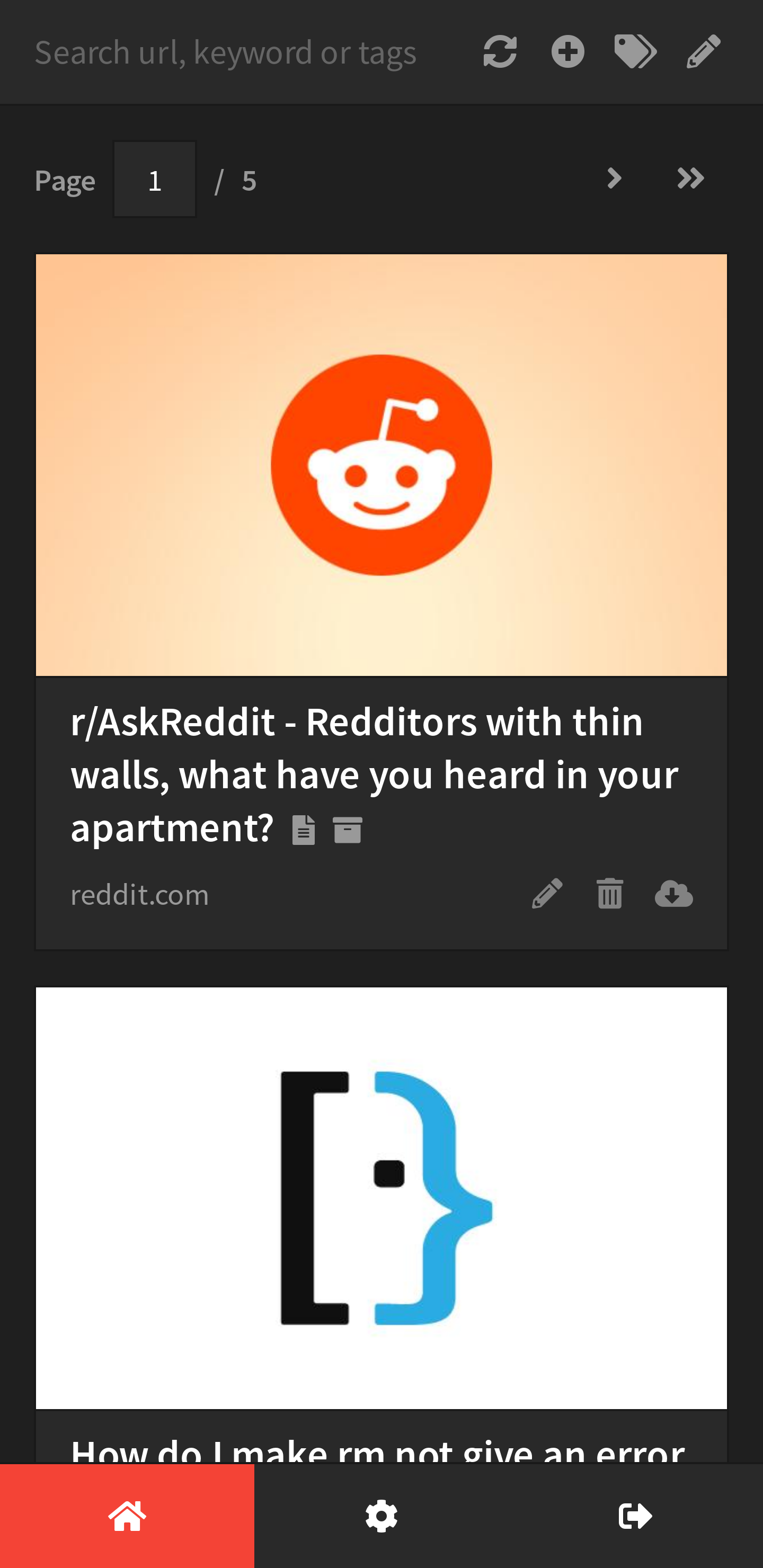Update the archive for the reddit.com bookmark
This screenshot has height=1568, width=763.
(x=673, y=894)
